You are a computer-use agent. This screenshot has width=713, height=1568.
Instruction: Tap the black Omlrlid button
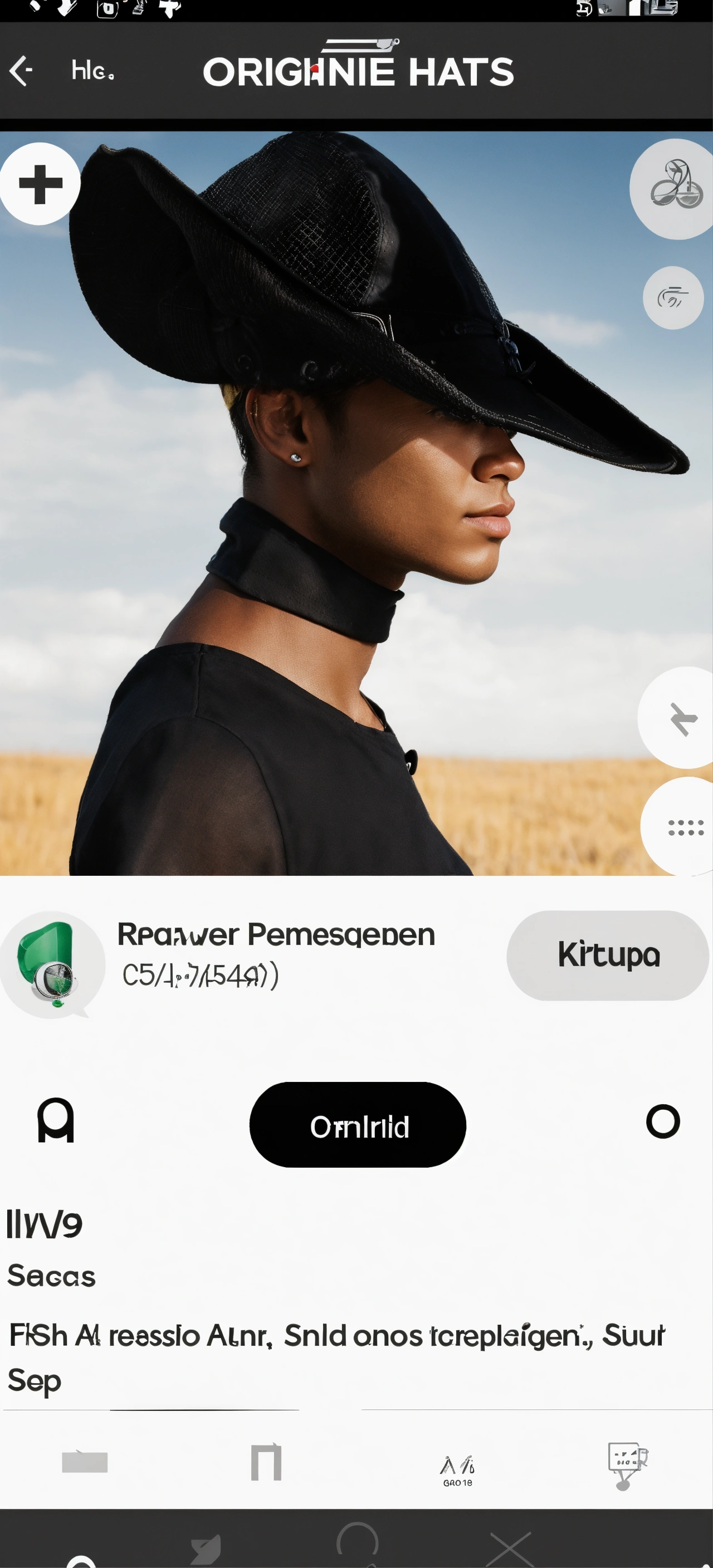[x=358, y=1125]
